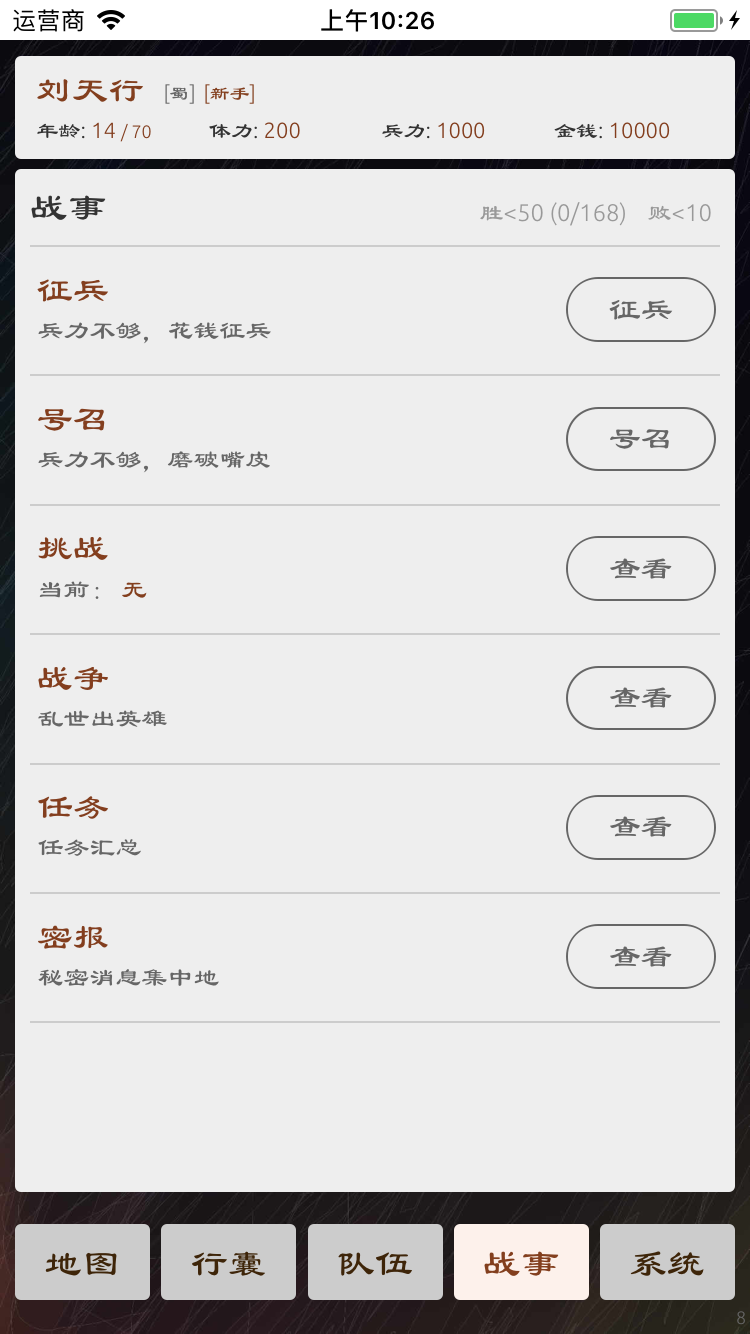
Task: Open the 系统 system tab
Action: (667, 1262)
